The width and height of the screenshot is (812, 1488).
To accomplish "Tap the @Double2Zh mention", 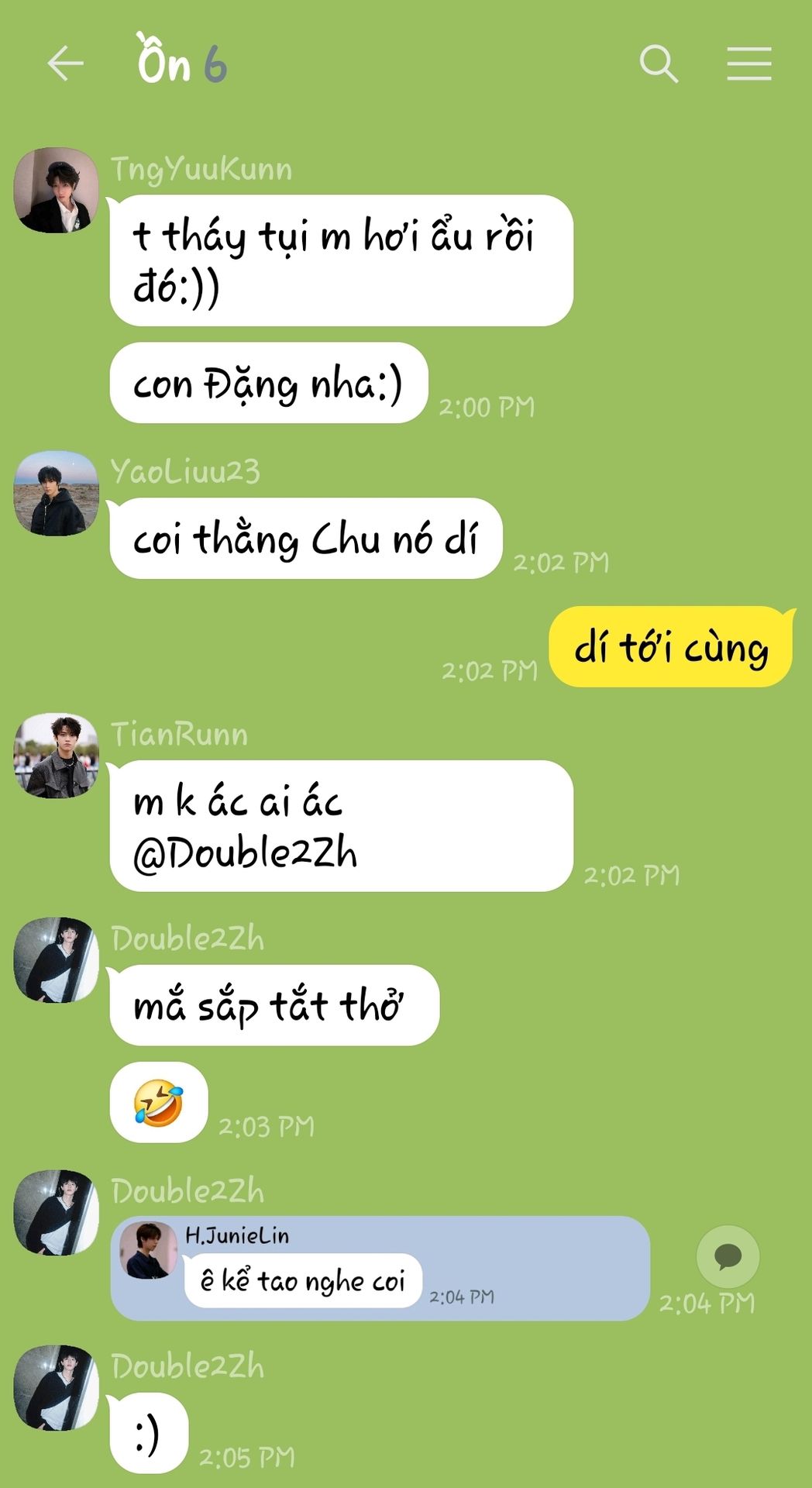I will (245, 854).
